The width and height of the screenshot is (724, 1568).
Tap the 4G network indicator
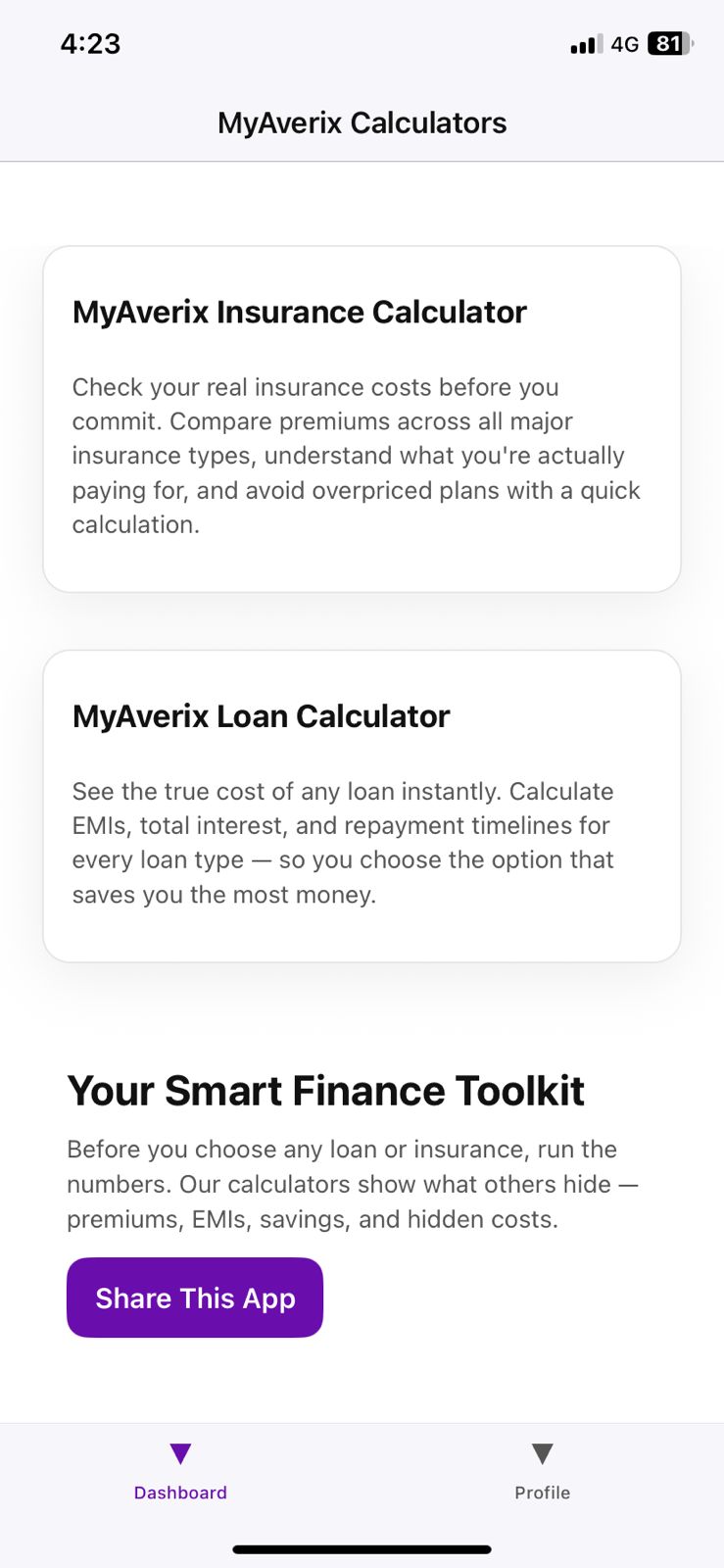(624, 43)
